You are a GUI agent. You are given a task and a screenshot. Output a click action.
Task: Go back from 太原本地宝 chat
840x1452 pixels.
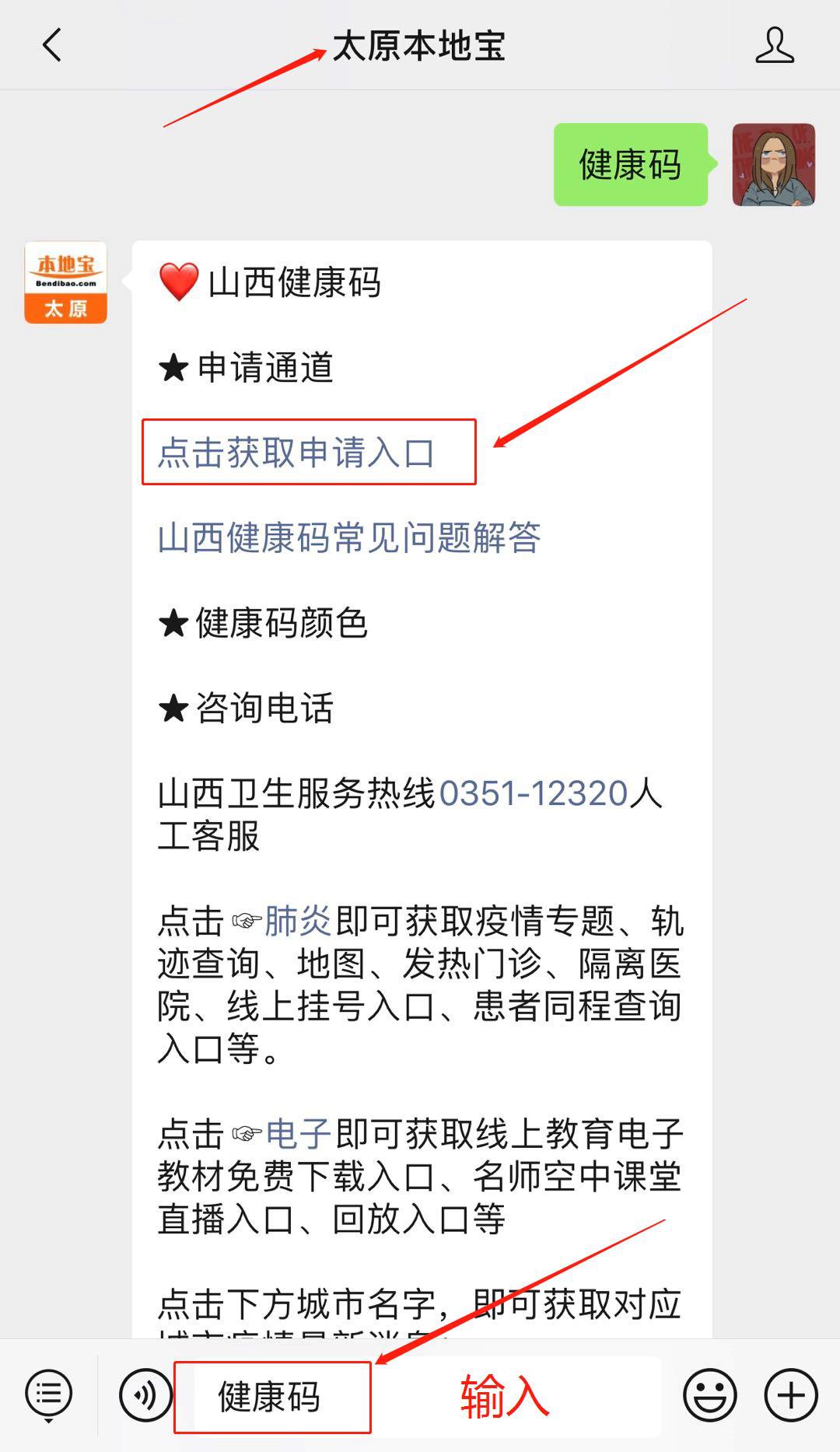click(x=52, y=45)
